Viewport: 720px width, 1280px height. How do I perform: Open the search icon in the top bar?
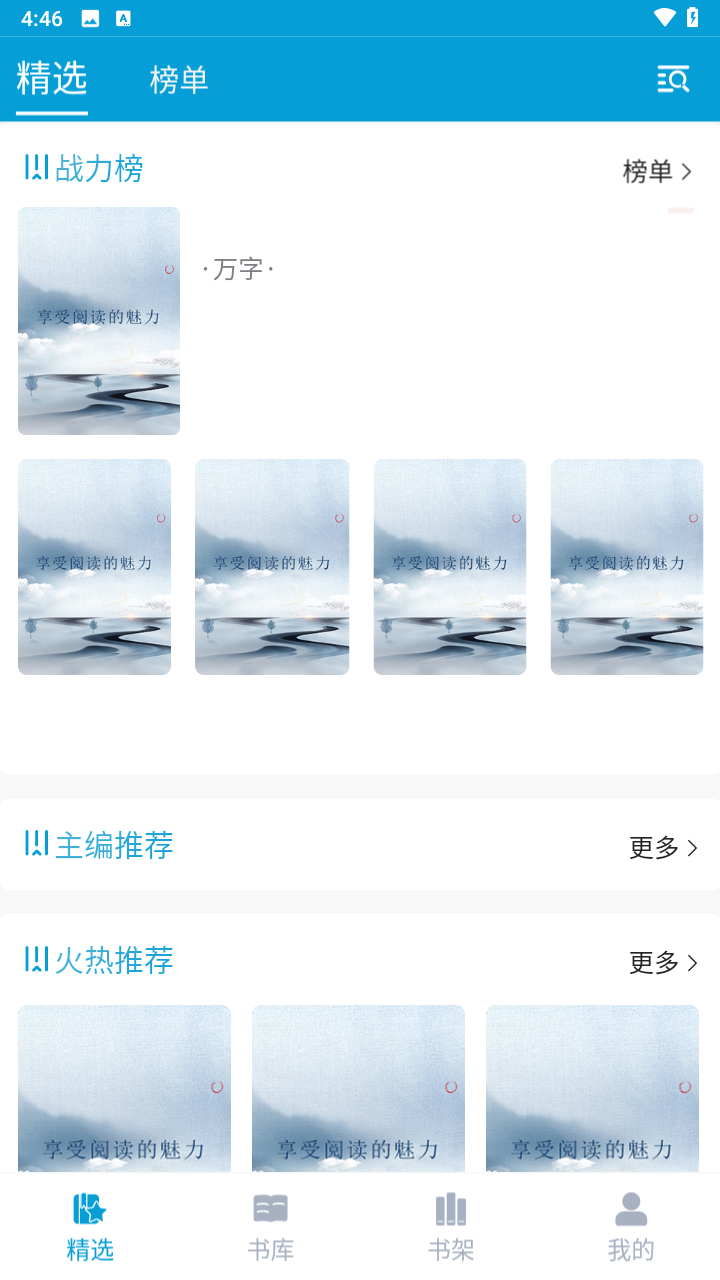click(x=673, y=79)
